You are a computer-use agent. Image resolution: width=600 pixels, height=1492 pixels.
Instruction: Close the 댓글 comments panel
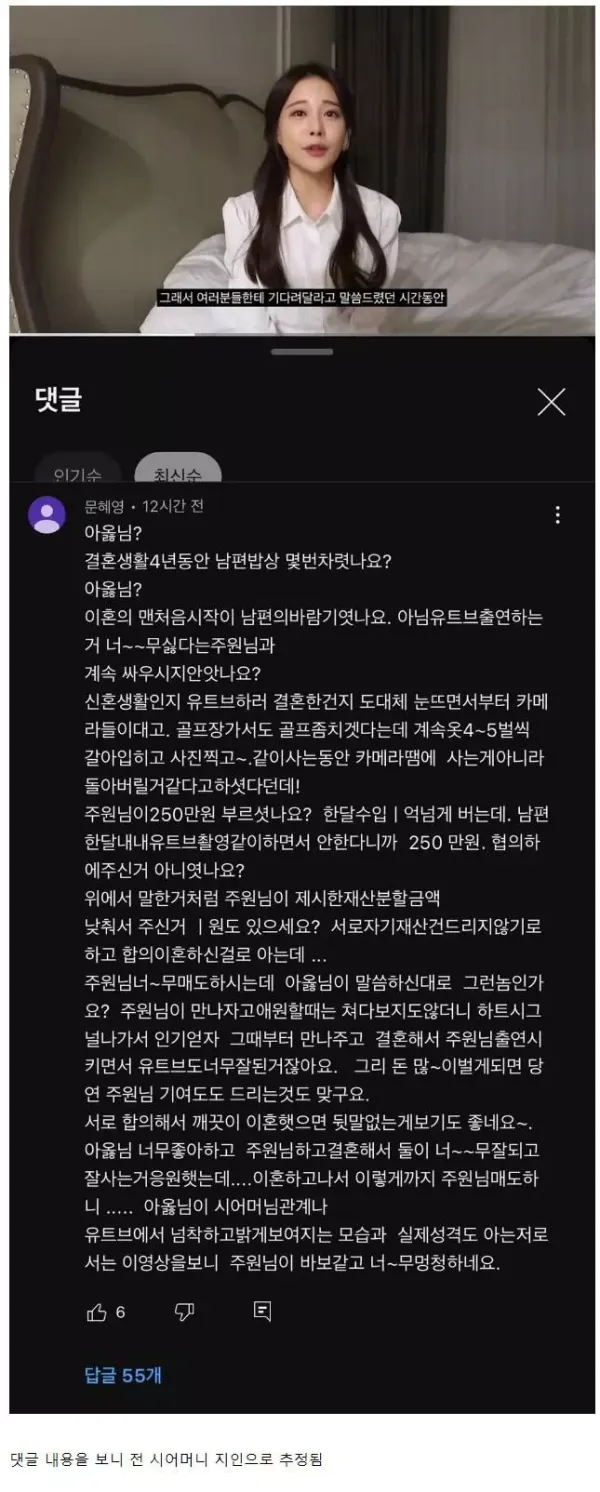(x=551, y=402)
